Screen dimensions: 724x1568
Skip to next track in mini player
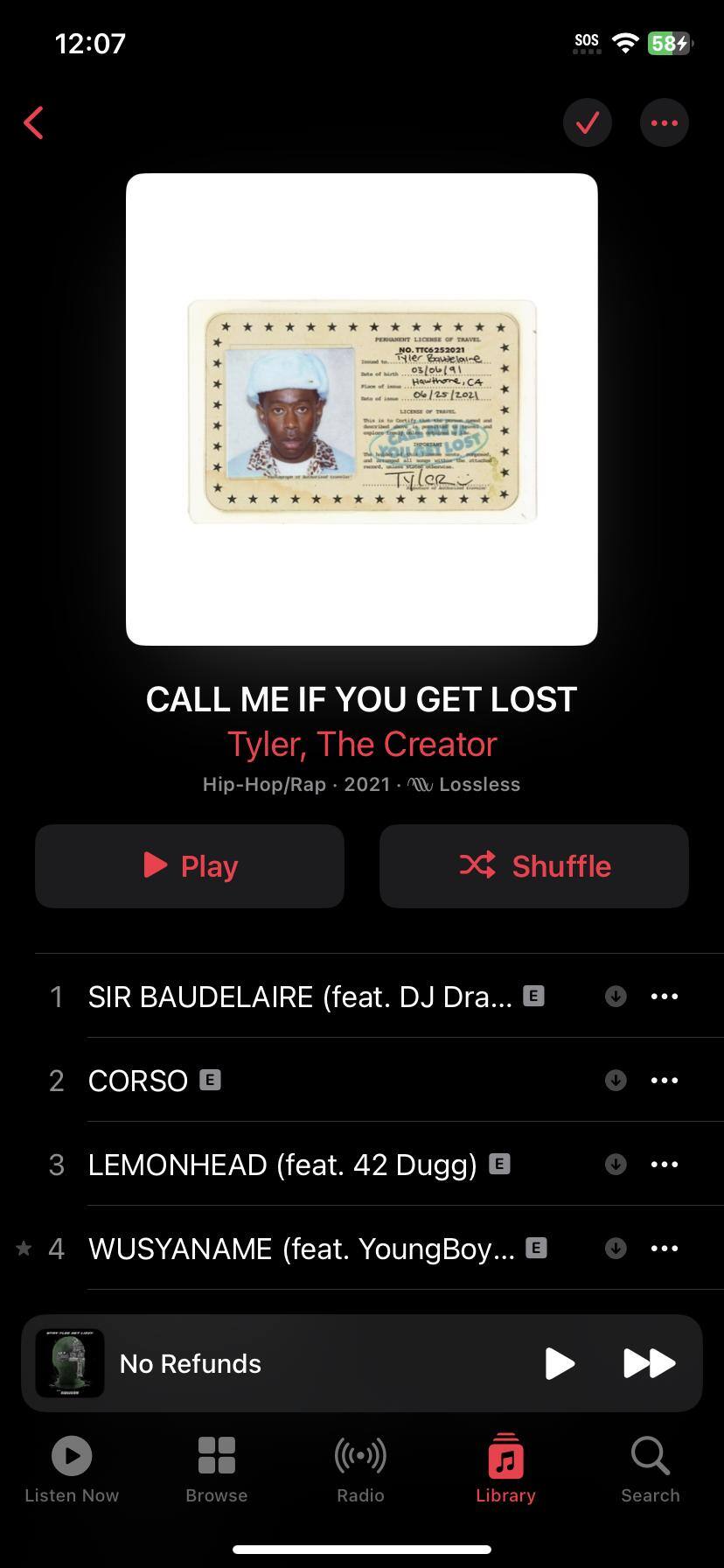[649, 1363]
